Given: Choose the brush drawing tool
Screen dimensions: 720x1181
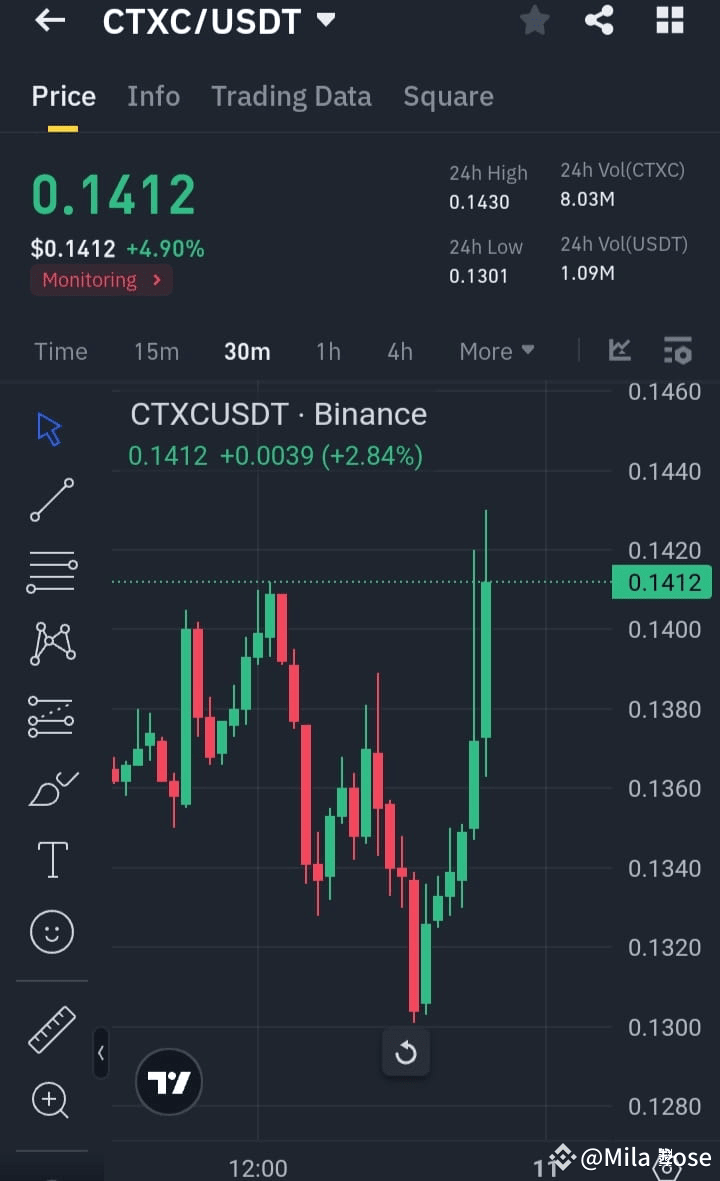Looking at the screenshot, I should tap(48, 788).
